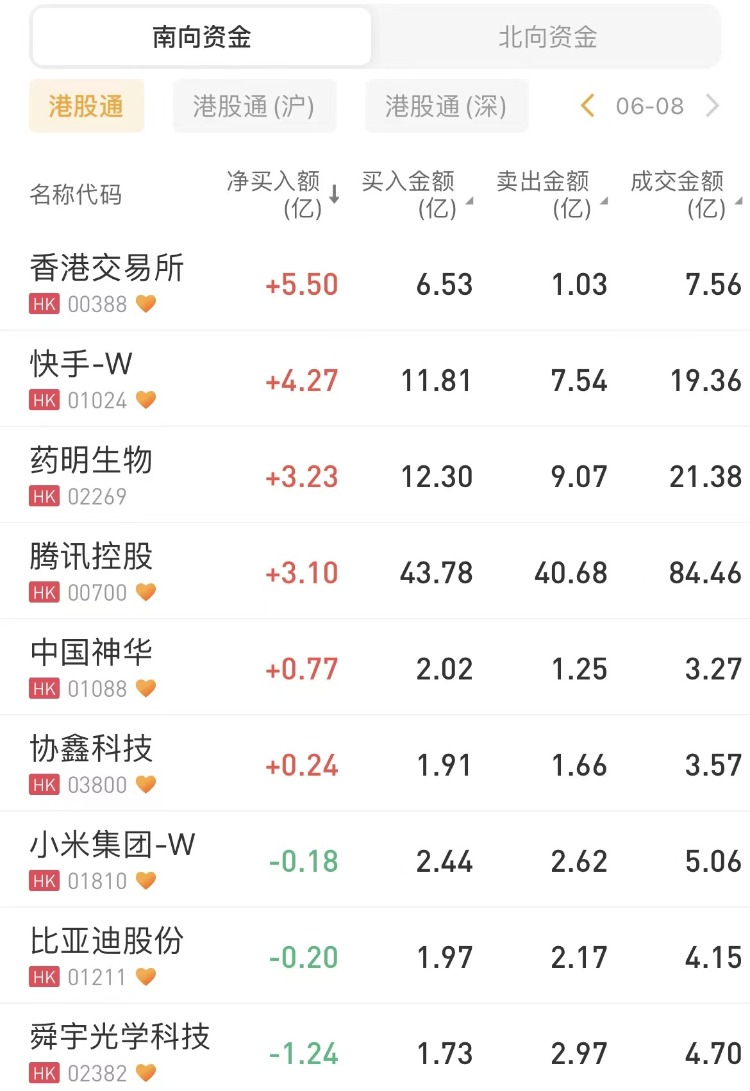Go to the previous date before 06-08

588,106
